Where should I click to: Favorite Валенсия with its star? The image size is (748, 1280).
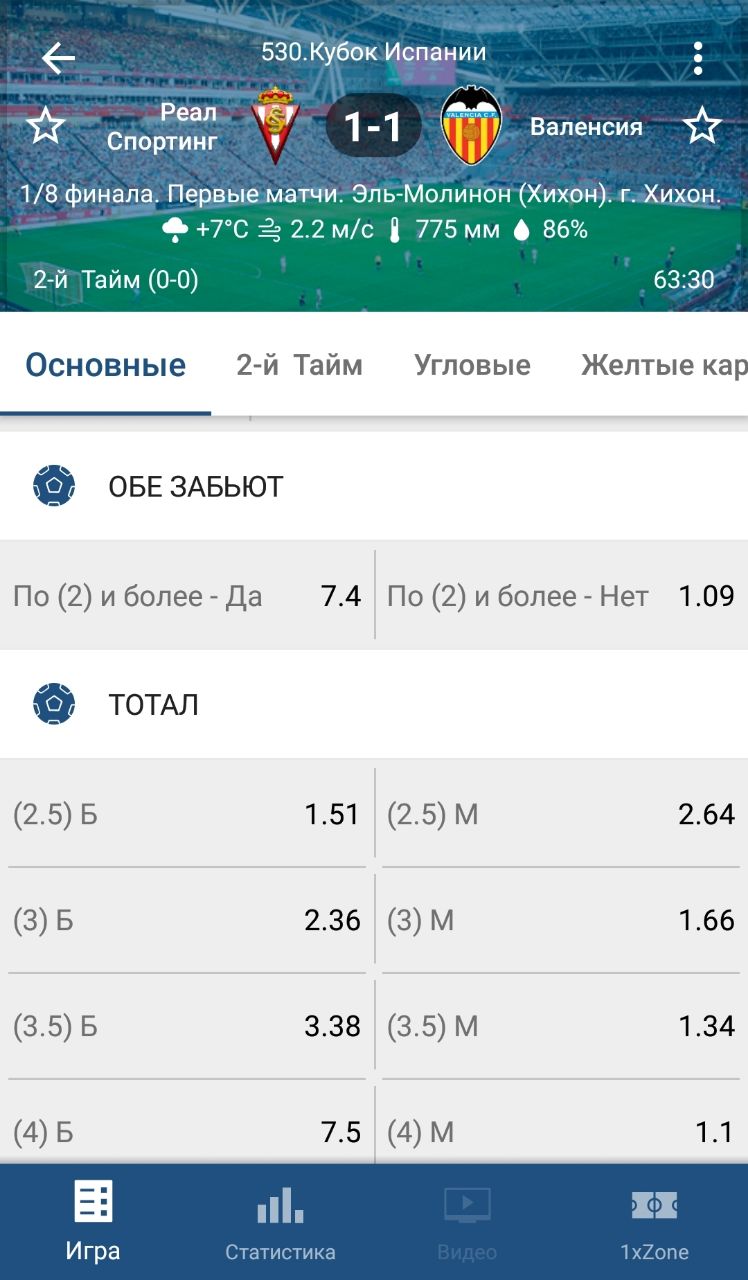702,127
